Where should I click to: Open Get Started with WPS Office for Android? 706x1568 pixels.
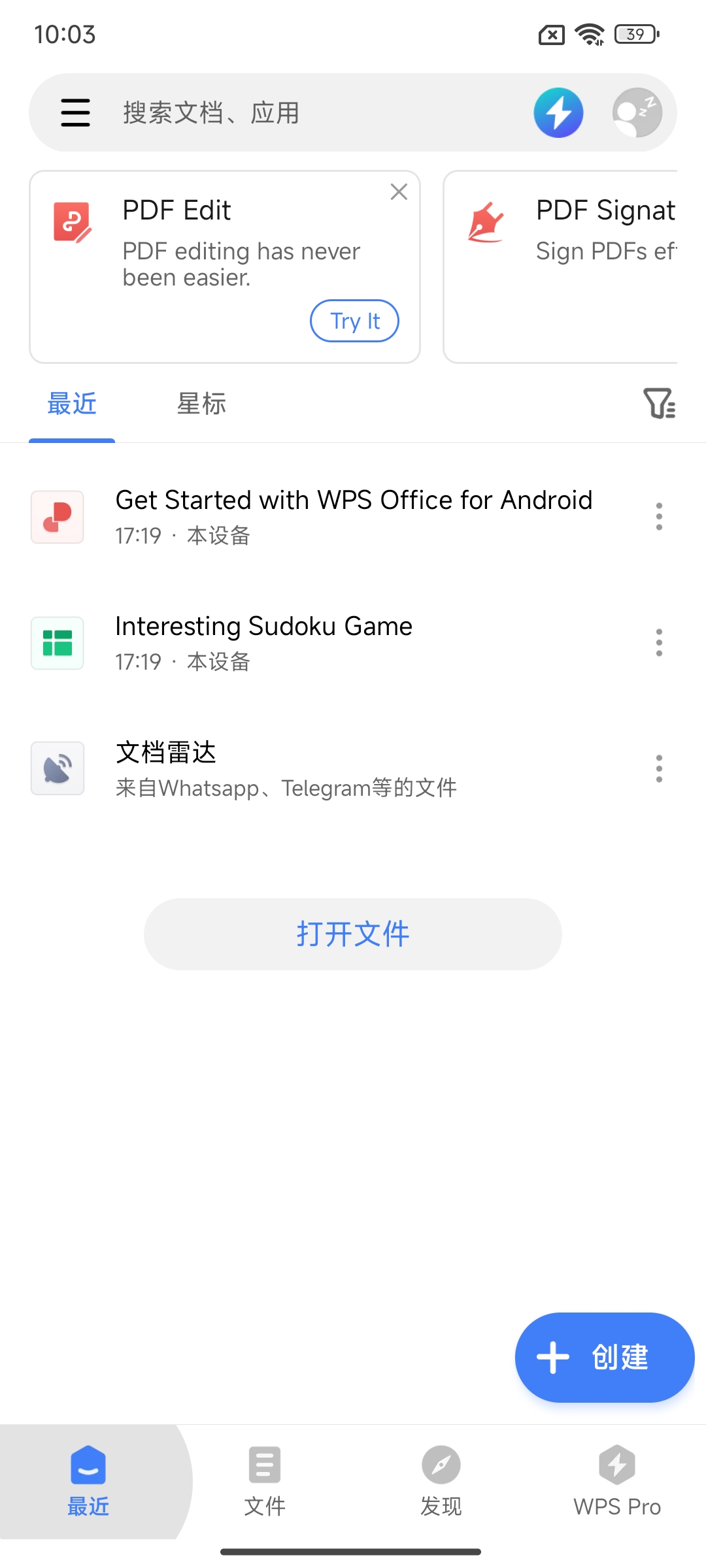point(353,516)
